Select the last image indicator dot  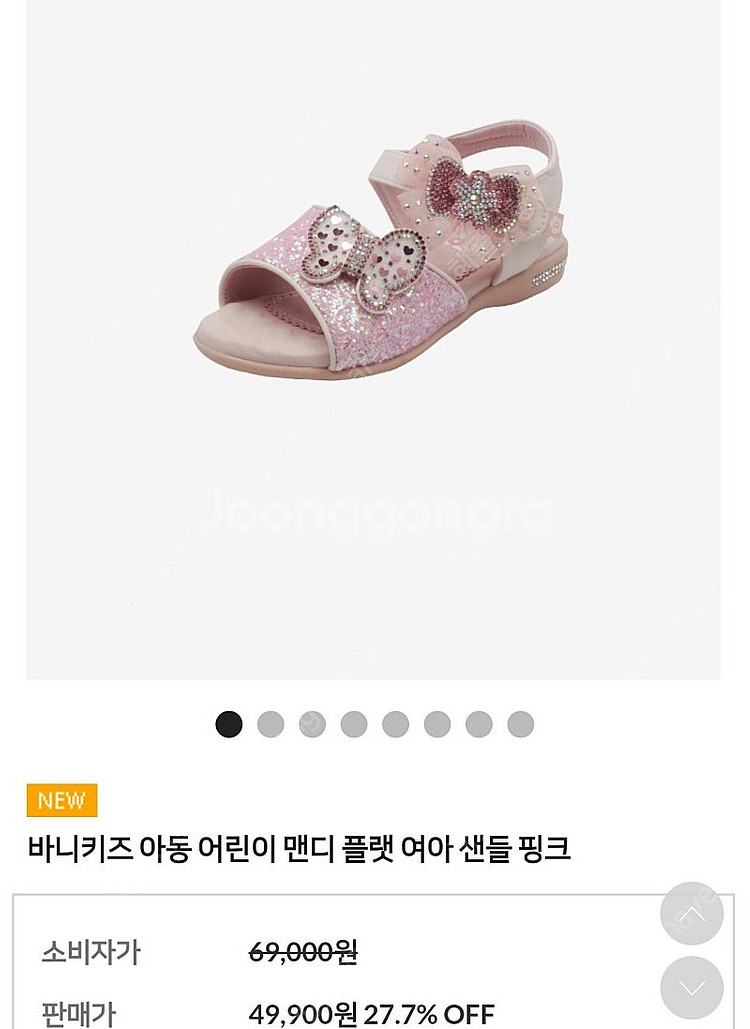click(x=520, y=724)
